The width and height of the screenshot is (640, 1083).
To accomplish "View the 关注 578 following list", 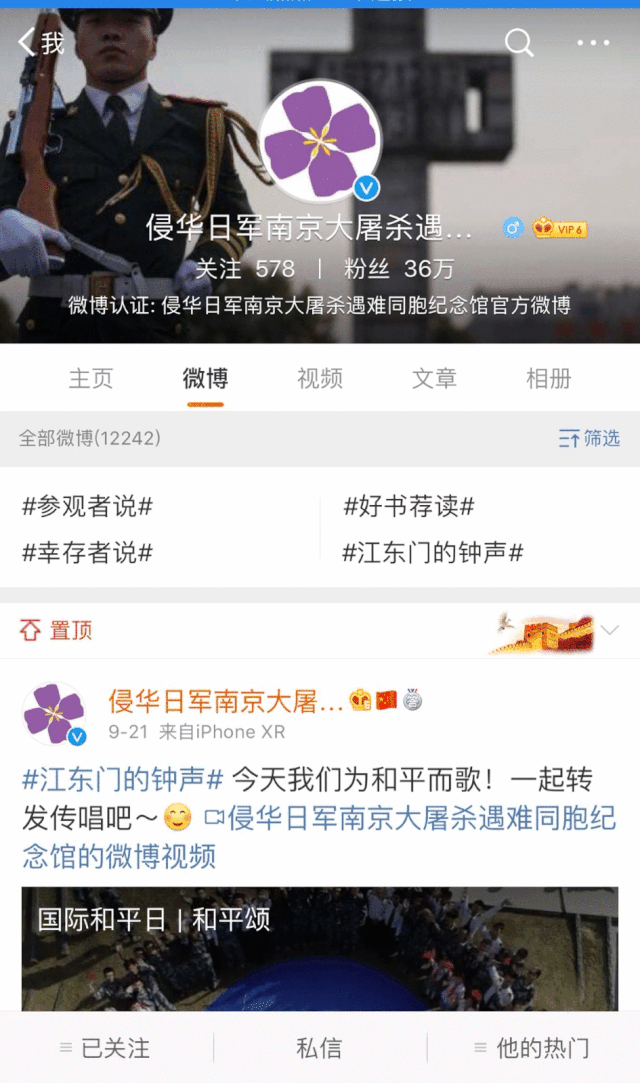I will tap(245, 269).
